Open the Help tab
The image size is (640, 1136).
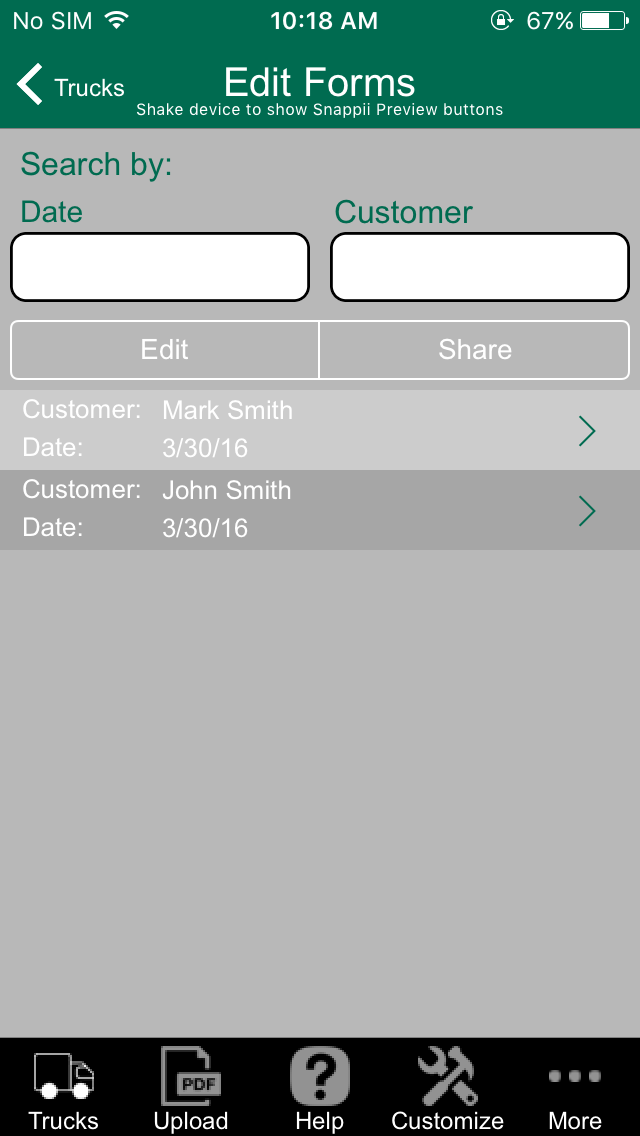click(320, 1088)
